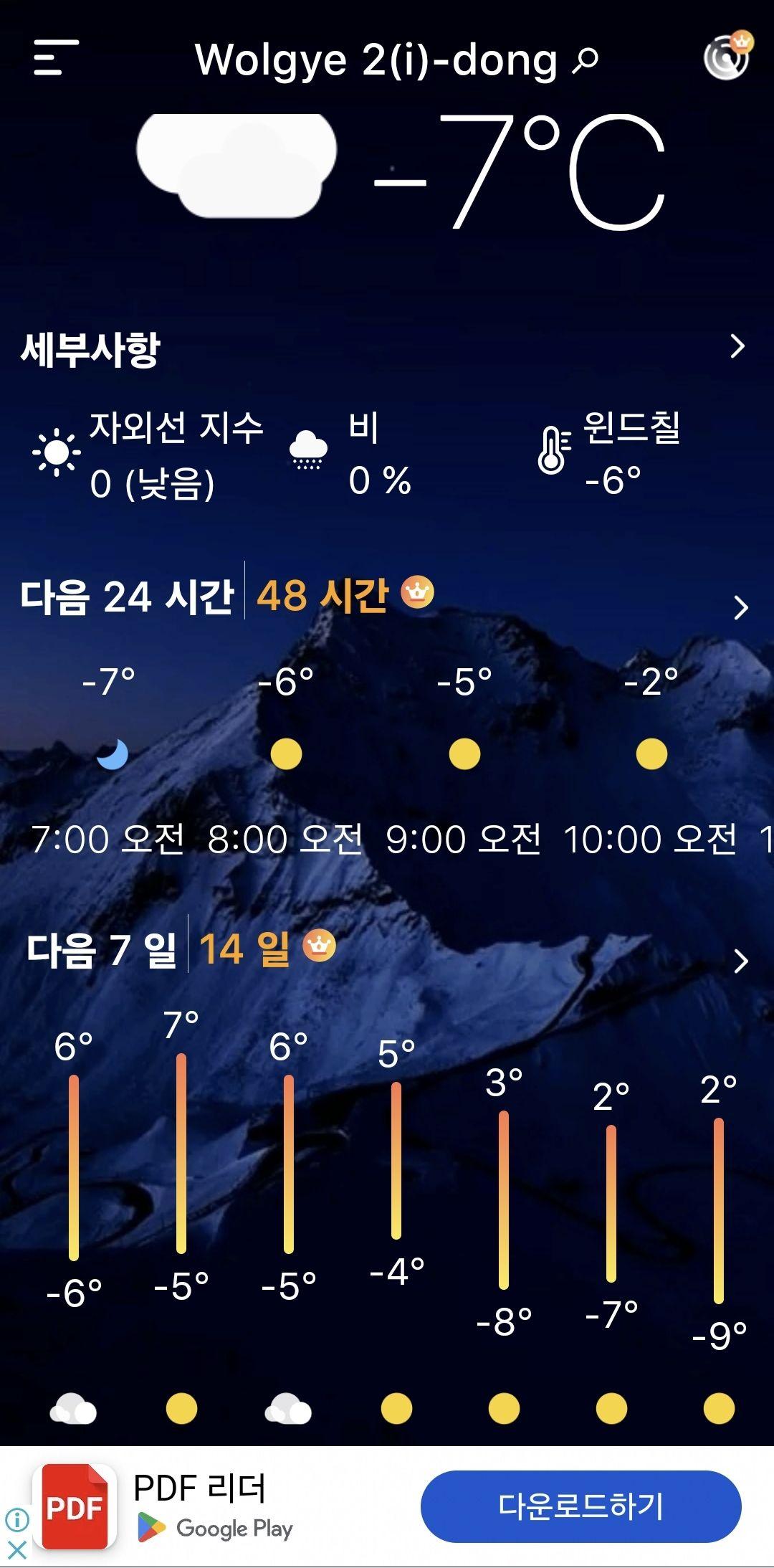
Task: Select the 다음 24 시간 tab
Action: 127,597
